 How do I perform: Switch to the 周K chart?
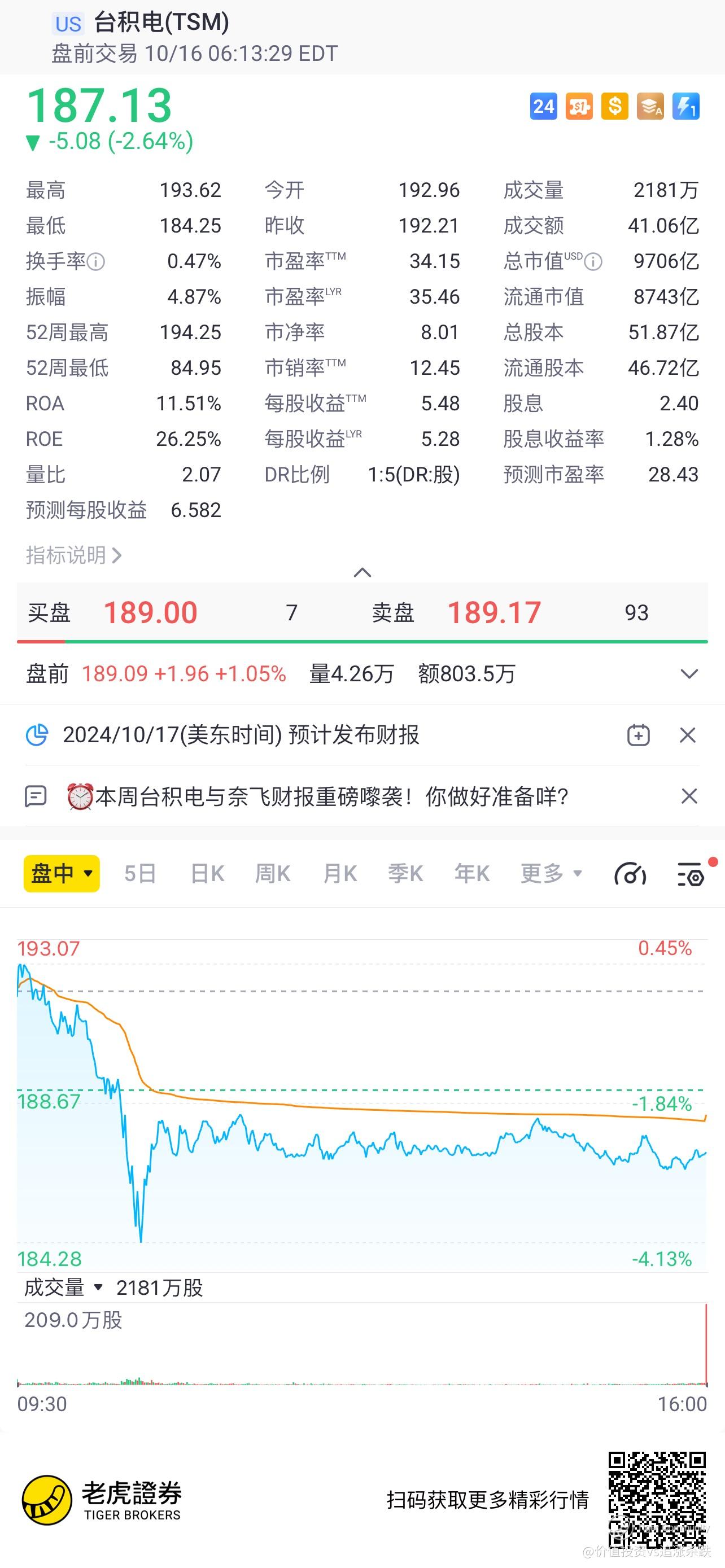[x=273, y=874]
